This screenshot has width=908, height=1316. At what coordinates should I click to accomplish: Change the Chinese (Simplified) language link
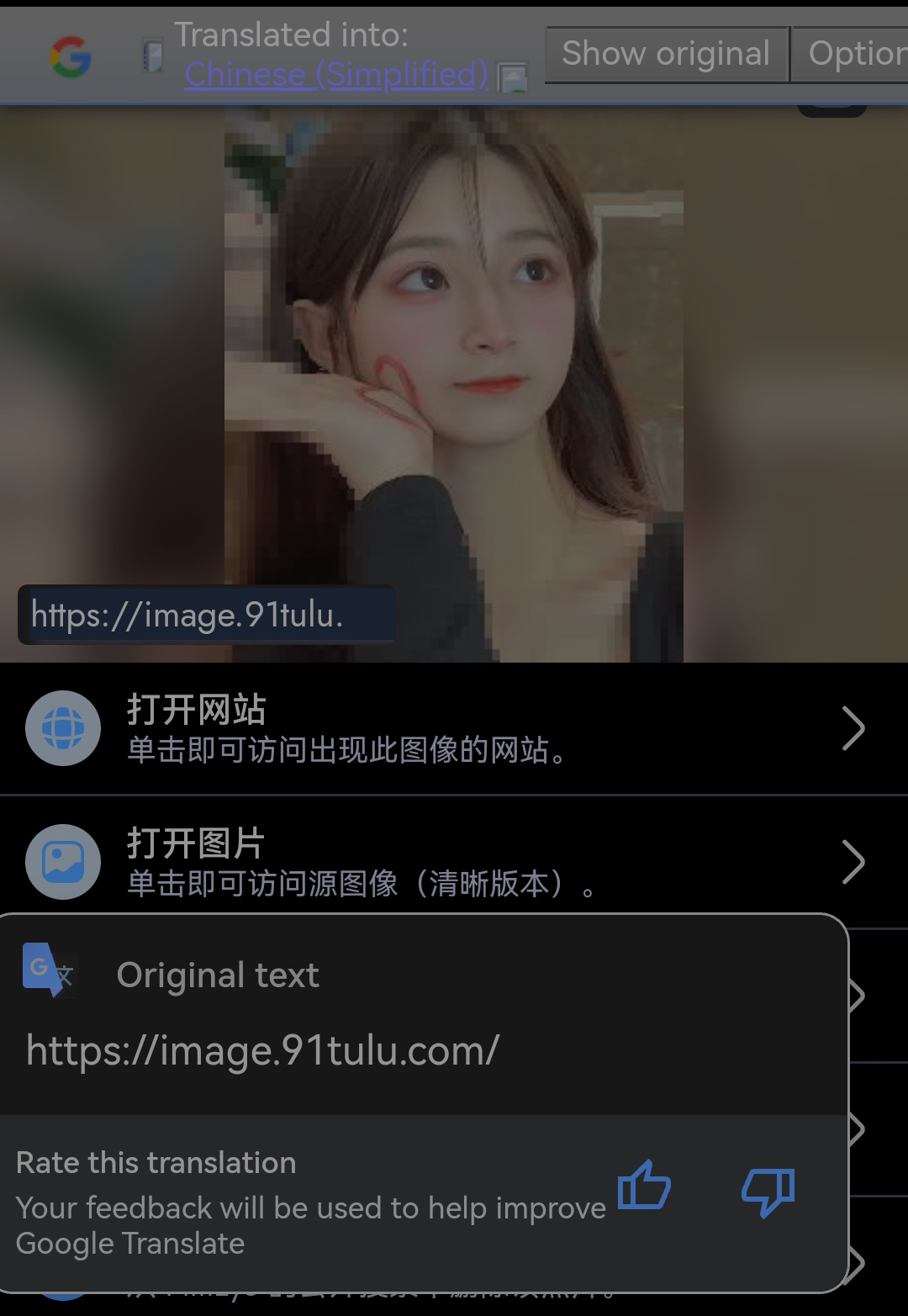[335, 75]
